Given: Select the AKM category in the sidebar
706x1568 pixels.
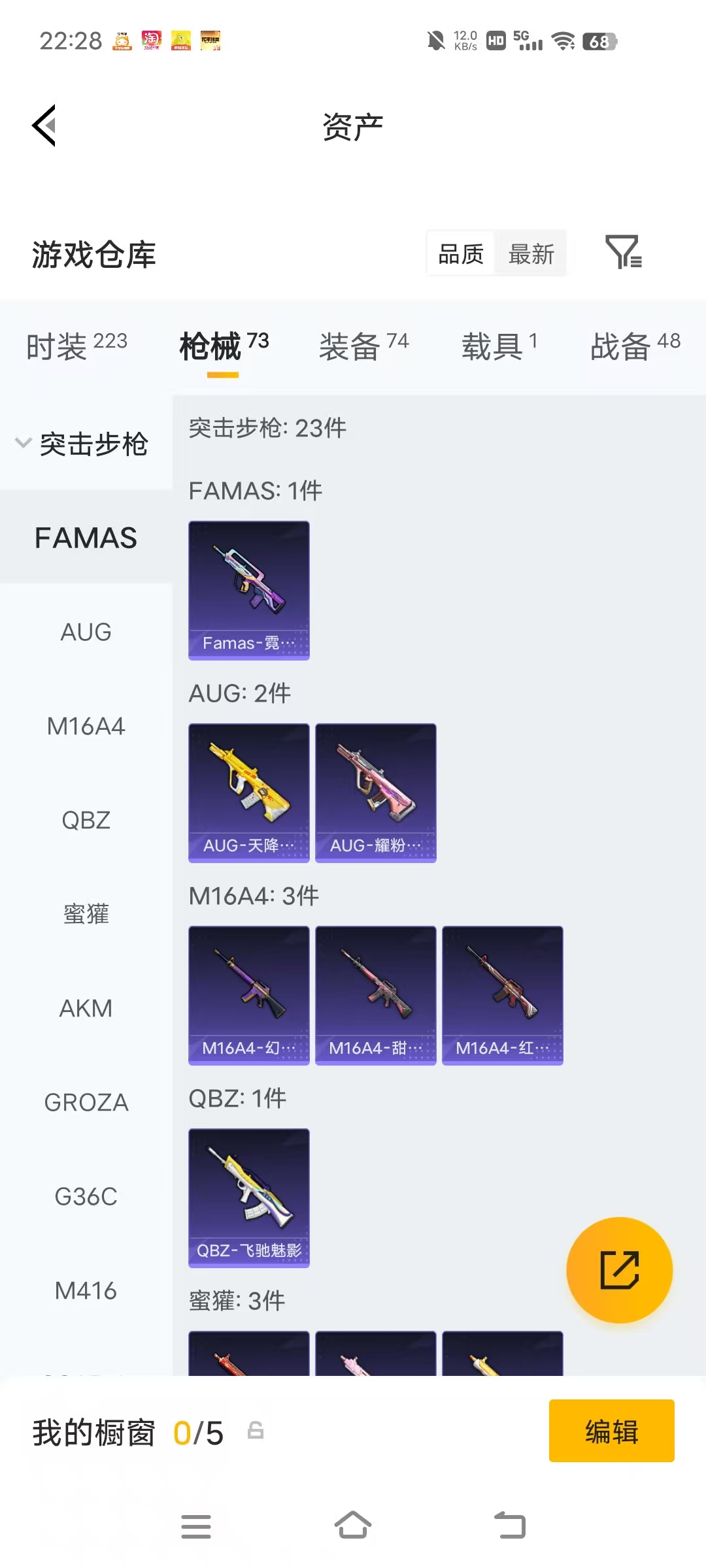Looking at the screenshot, I should (86, 1008).
